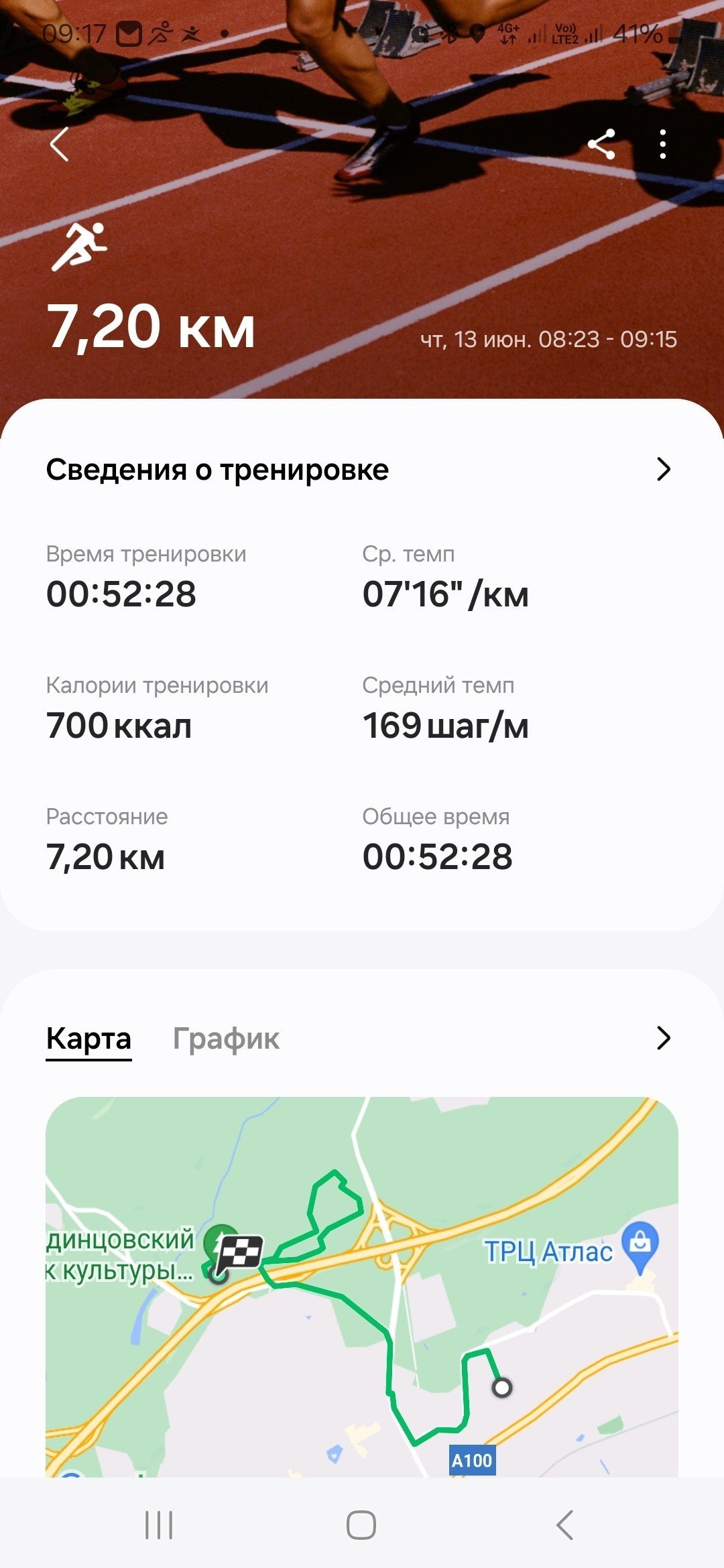Select the Карта tab

point(88,1039)
